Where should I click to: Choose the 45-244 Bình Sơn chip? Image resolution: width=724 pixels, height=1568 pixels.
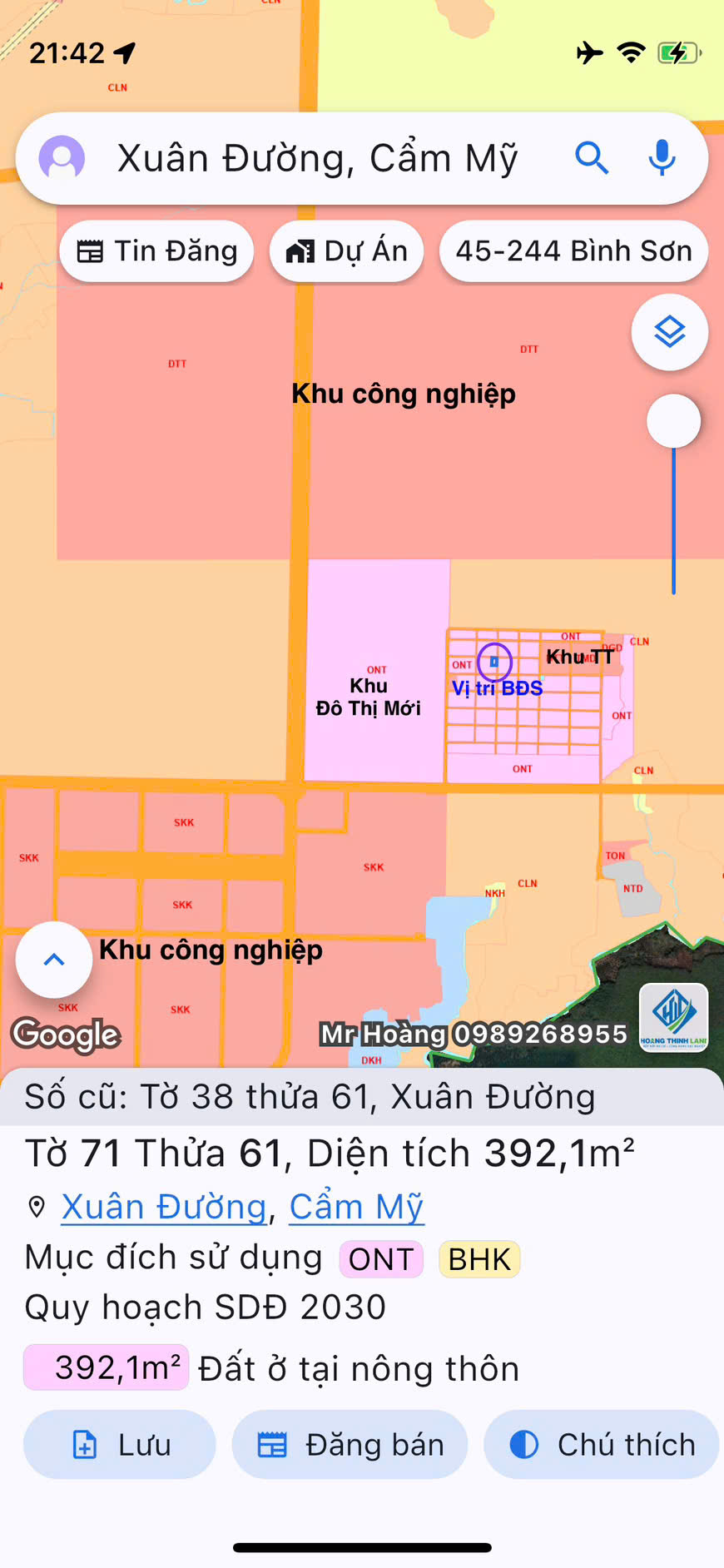click(573, 251)
